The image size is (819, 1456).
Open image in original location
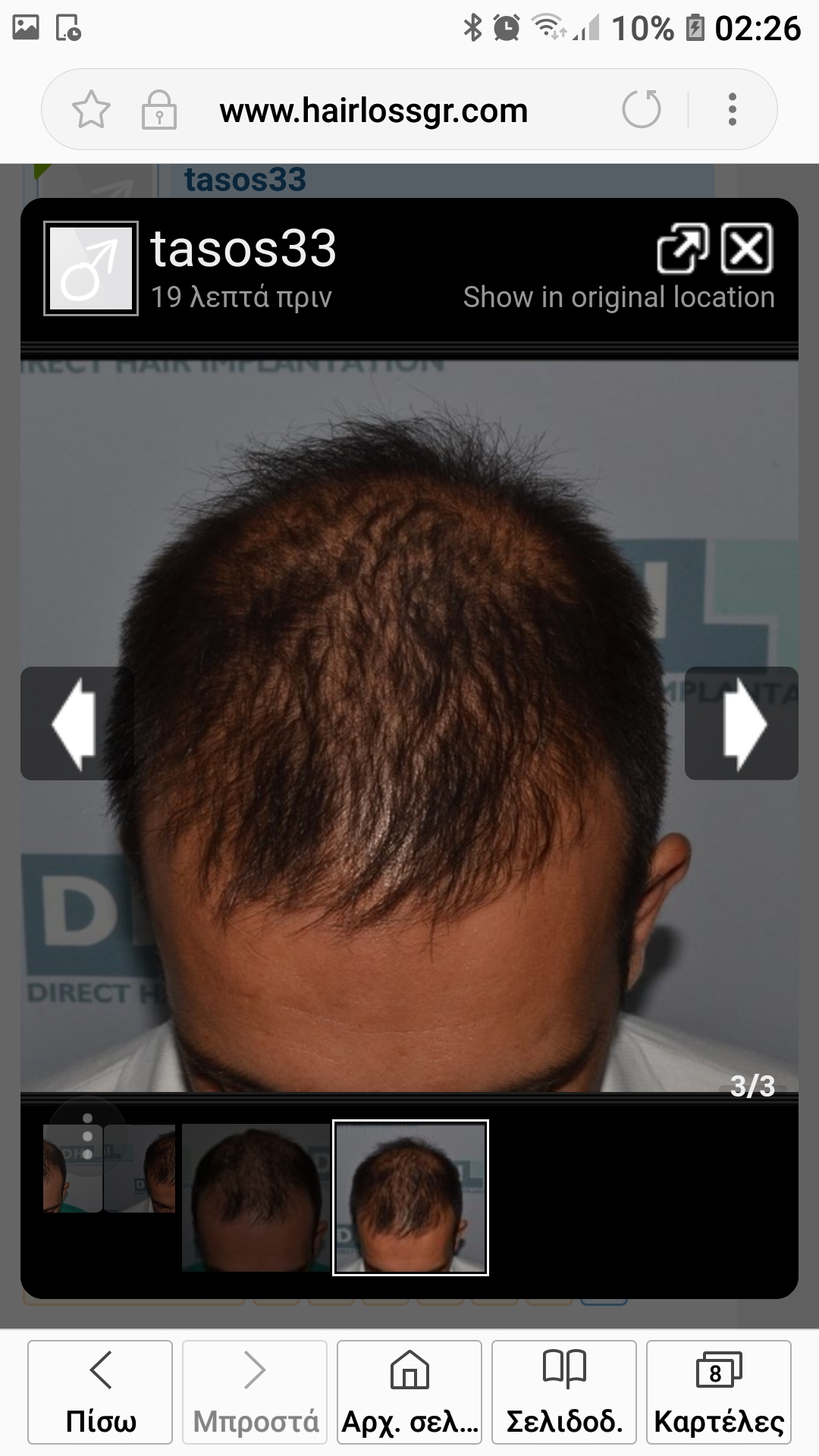pos(681,248)
